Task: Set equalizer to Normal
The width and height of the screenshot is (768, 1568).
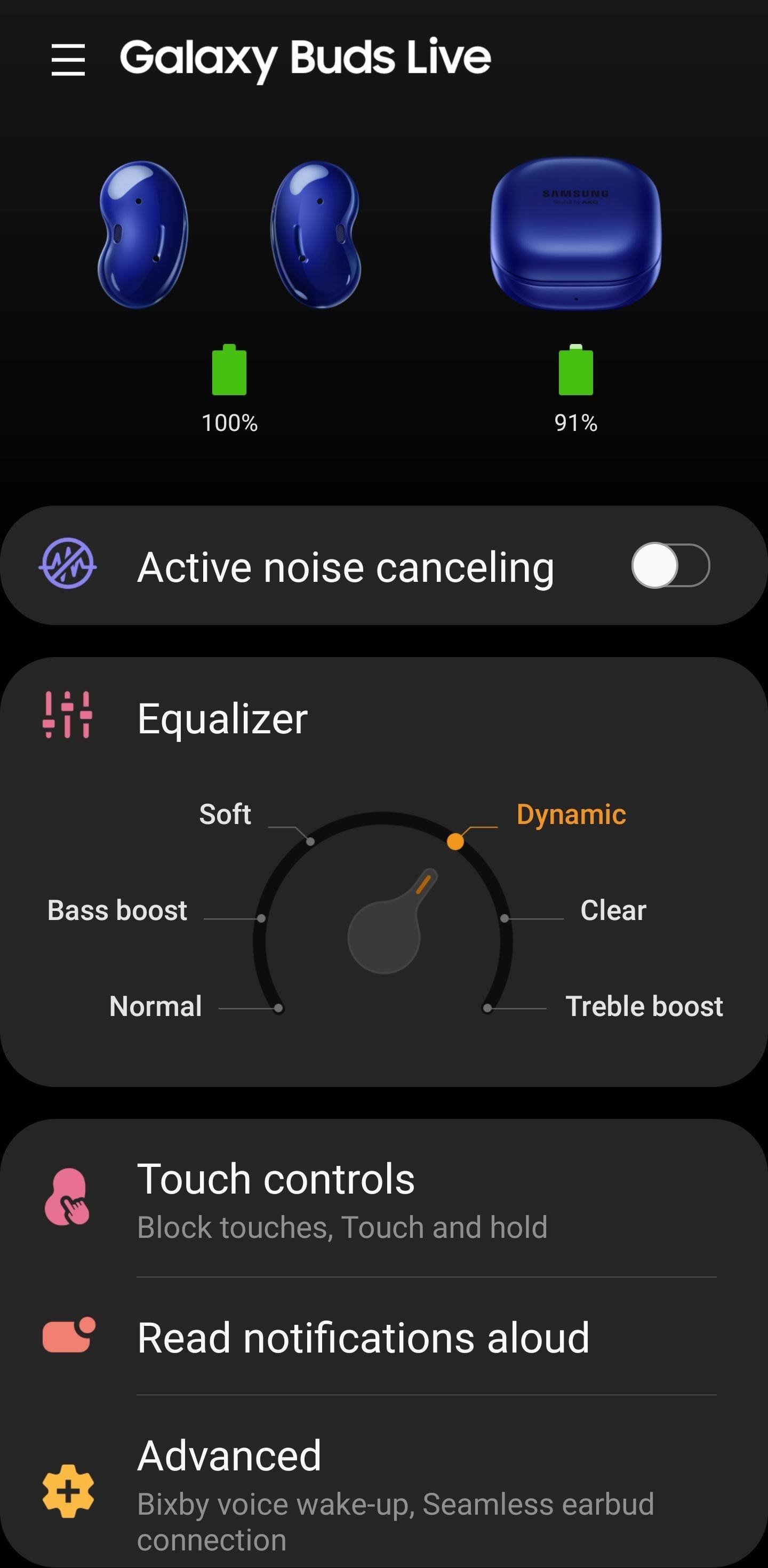Action: click(156, 1006)
